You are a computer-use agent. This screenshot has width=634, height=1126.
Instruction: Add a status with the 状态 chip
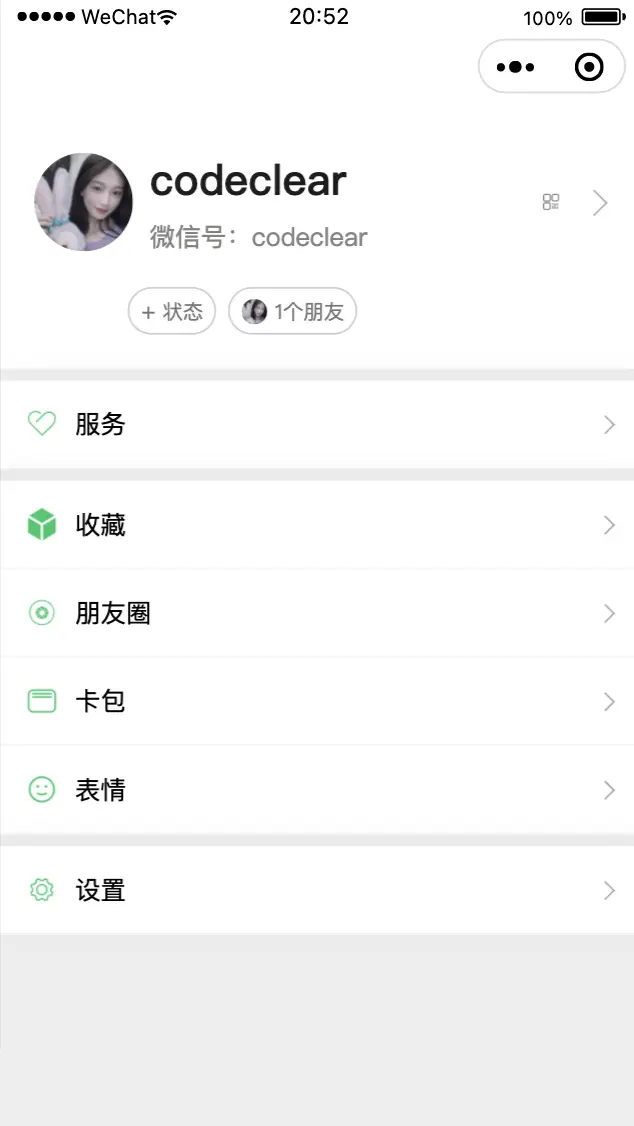[x=172, y=311]
